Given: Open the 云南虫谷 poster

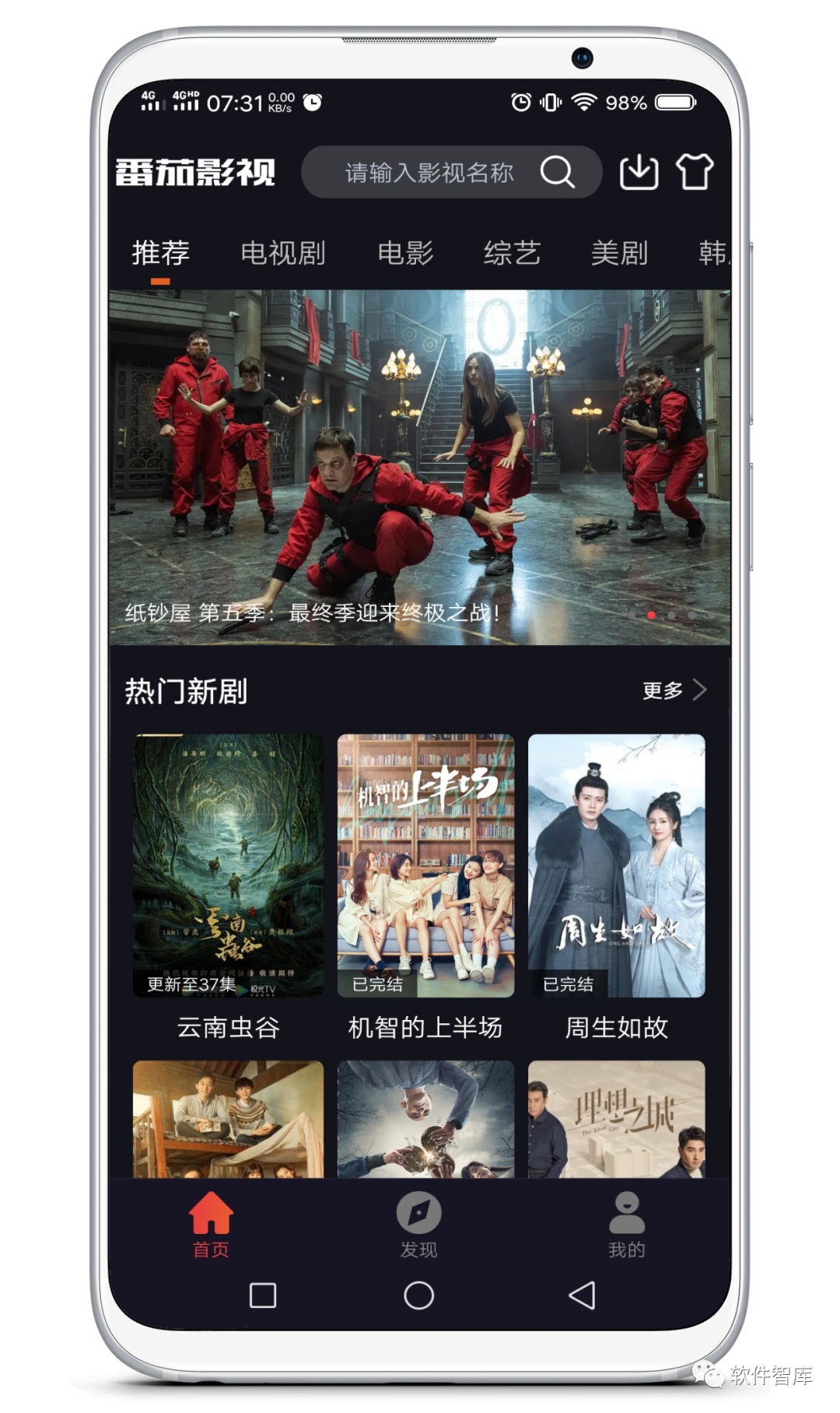Looking at the screenshot, I should [228, 865].
